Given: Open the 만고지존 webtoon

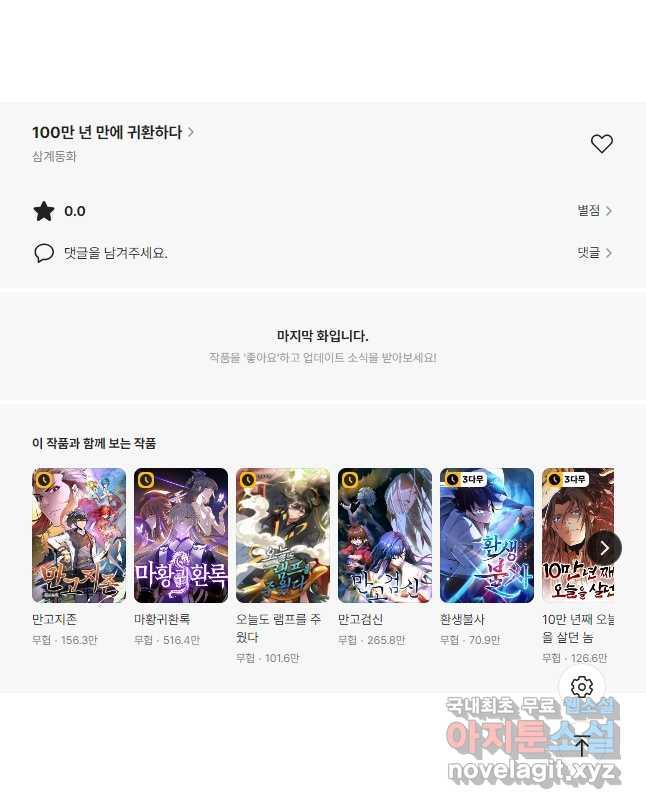Looking at the screenshot, I should [79, 535].
